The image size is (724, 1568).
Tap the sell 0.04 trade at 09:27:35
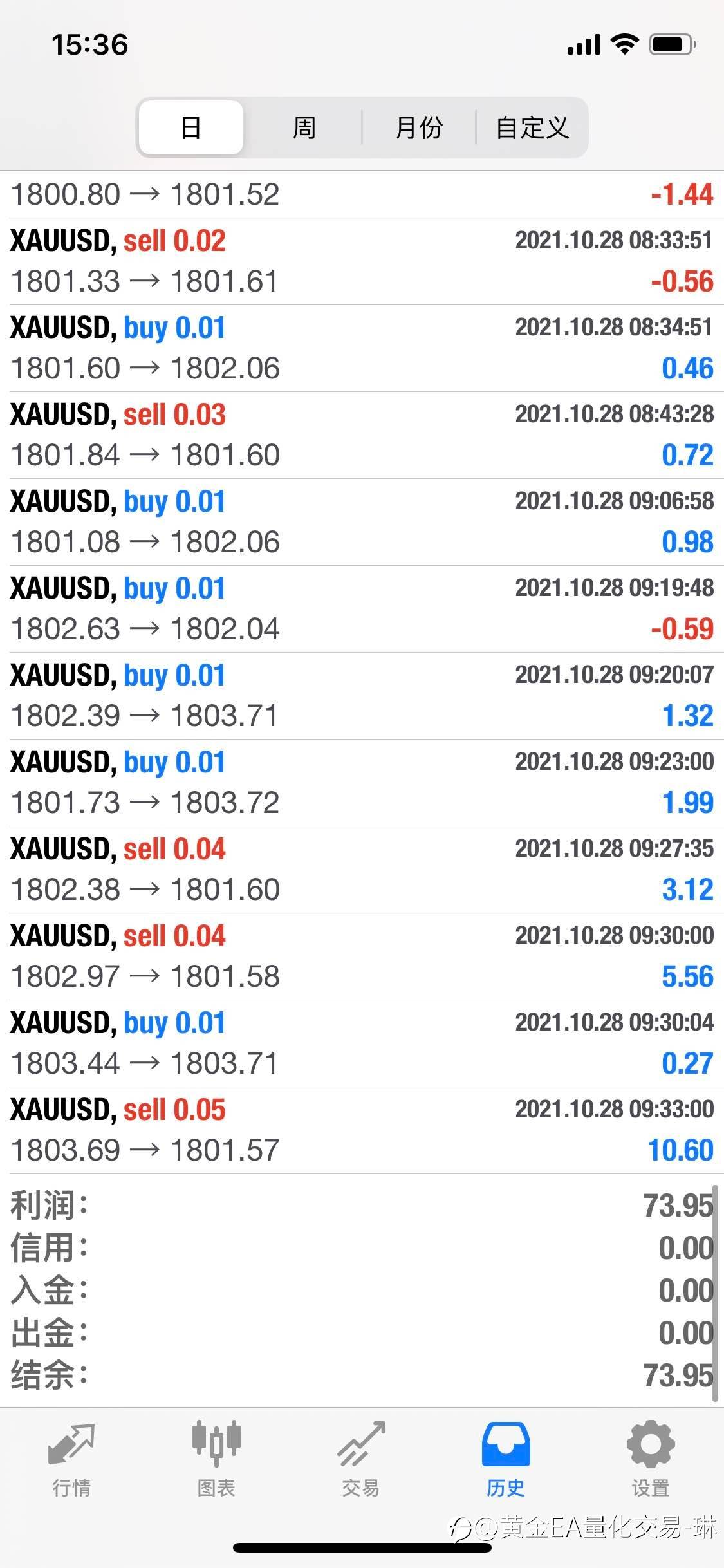click(362, 870)
